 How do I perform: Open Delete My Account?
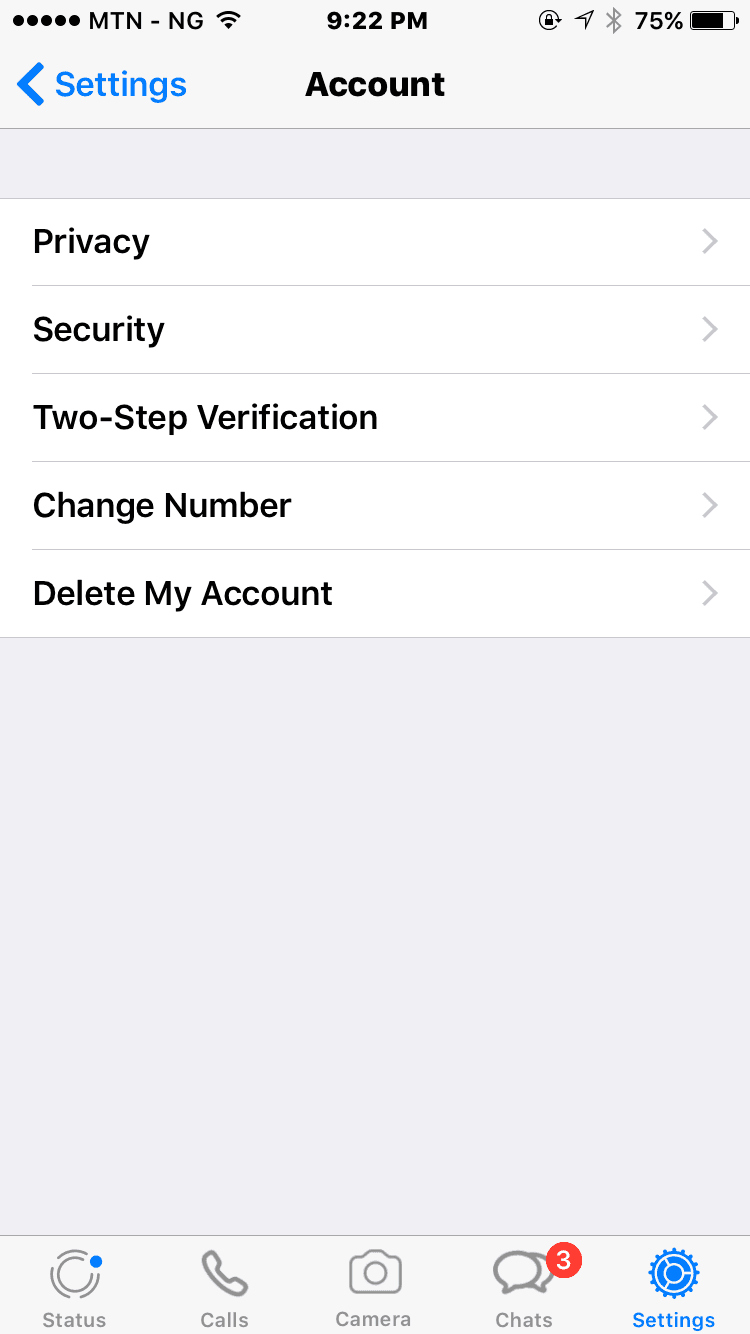[x=375, y=594]
